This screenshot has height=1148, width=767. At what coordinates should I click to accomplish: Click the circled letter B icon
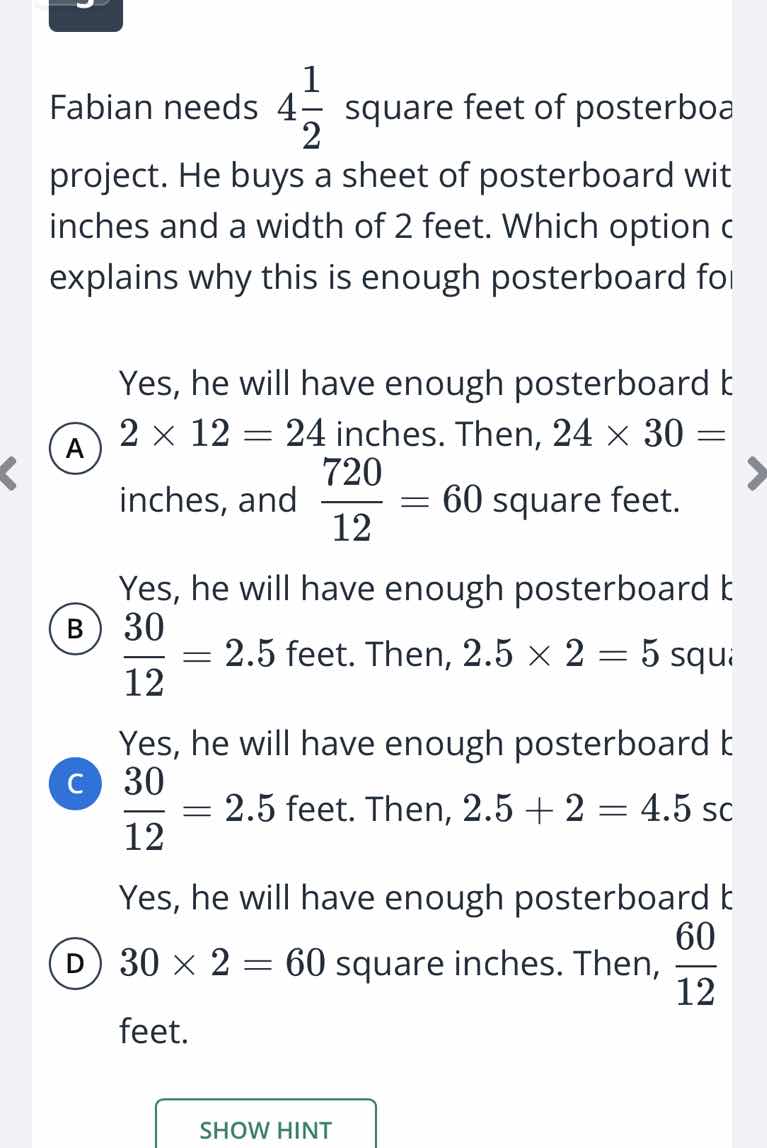point(74,630)
